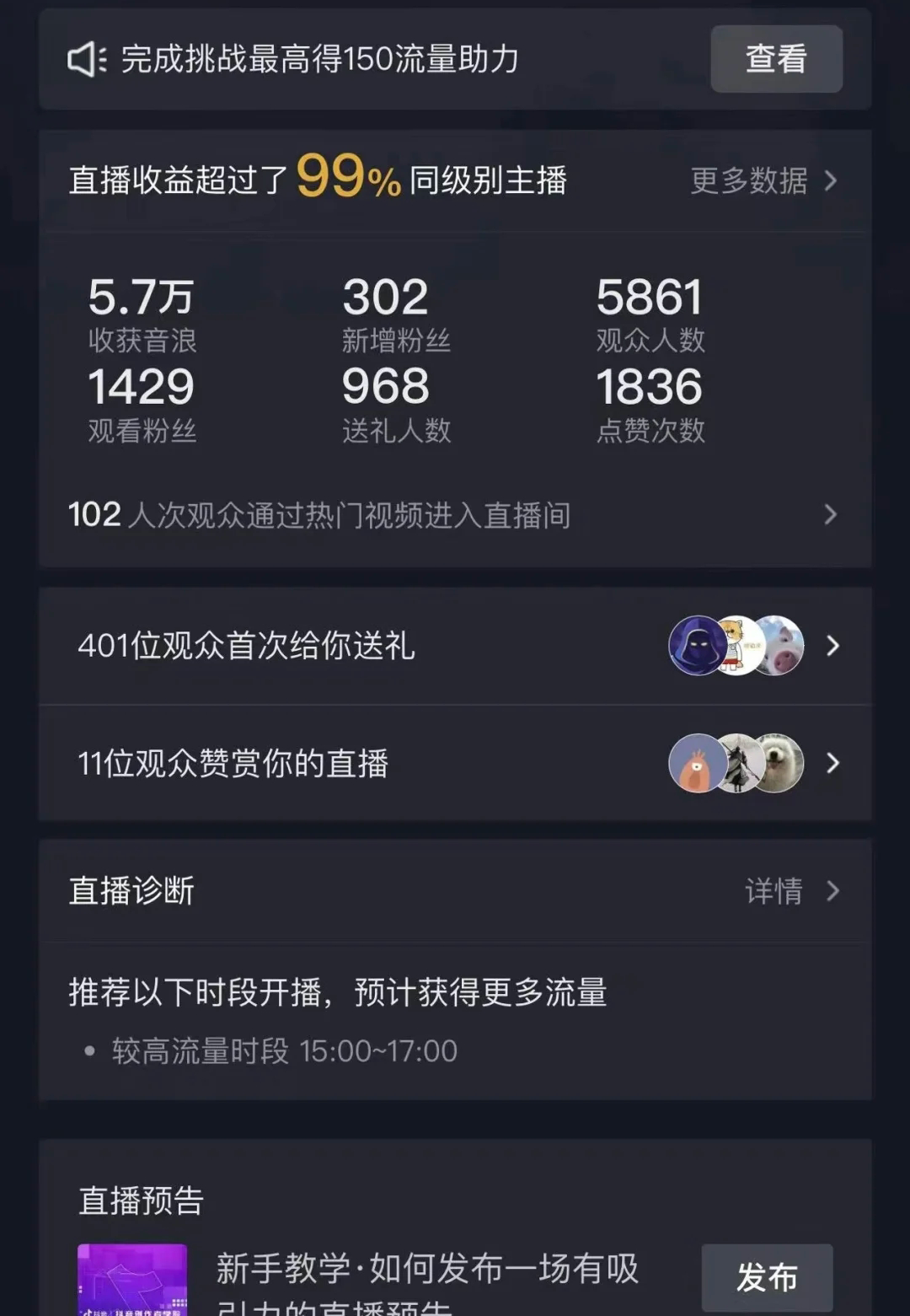The width and height of the screenshot is (910, 1316).
Task: View the 11 viewers who tipped your live
Action: pos(455,764)
